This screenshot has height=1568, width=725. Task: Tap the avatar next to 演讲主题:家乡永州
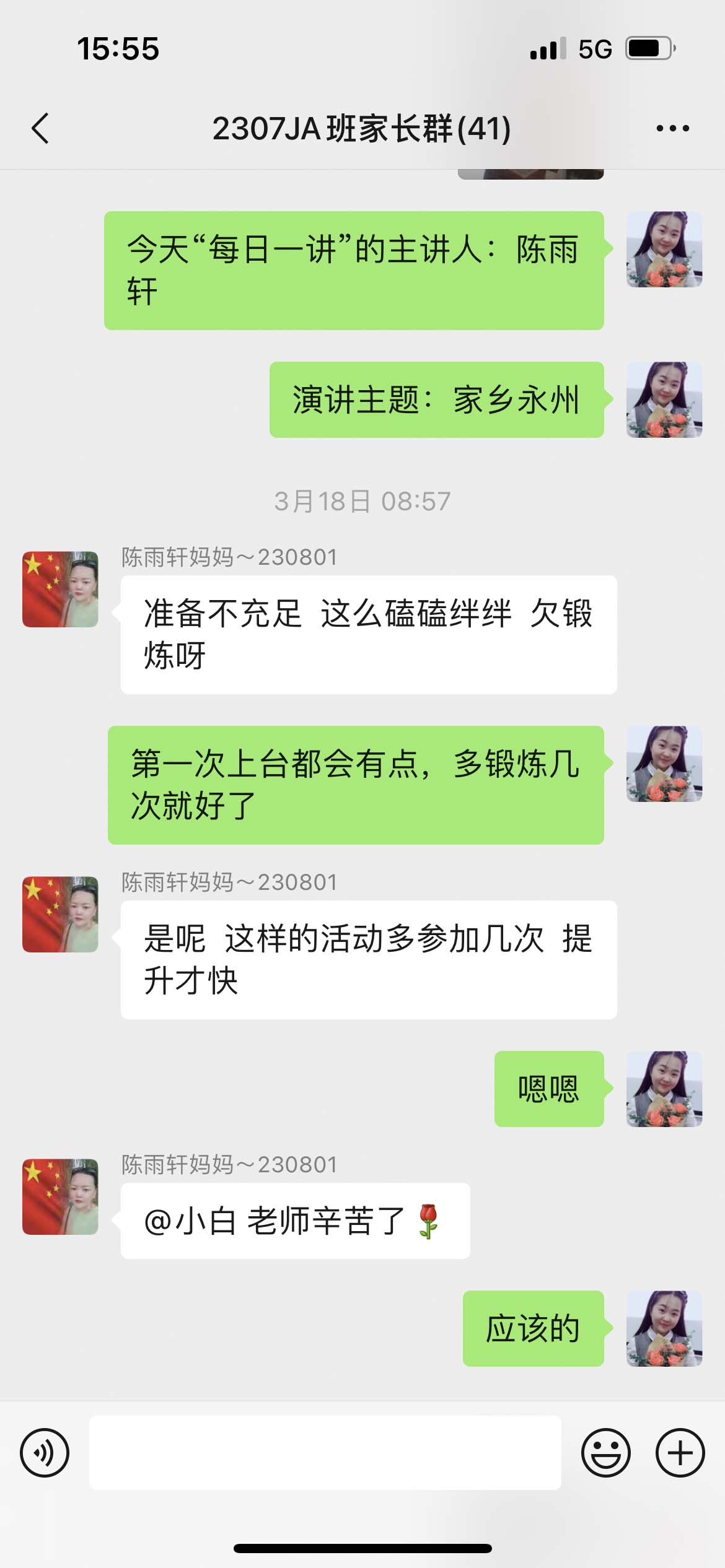[x=664, y=400]
